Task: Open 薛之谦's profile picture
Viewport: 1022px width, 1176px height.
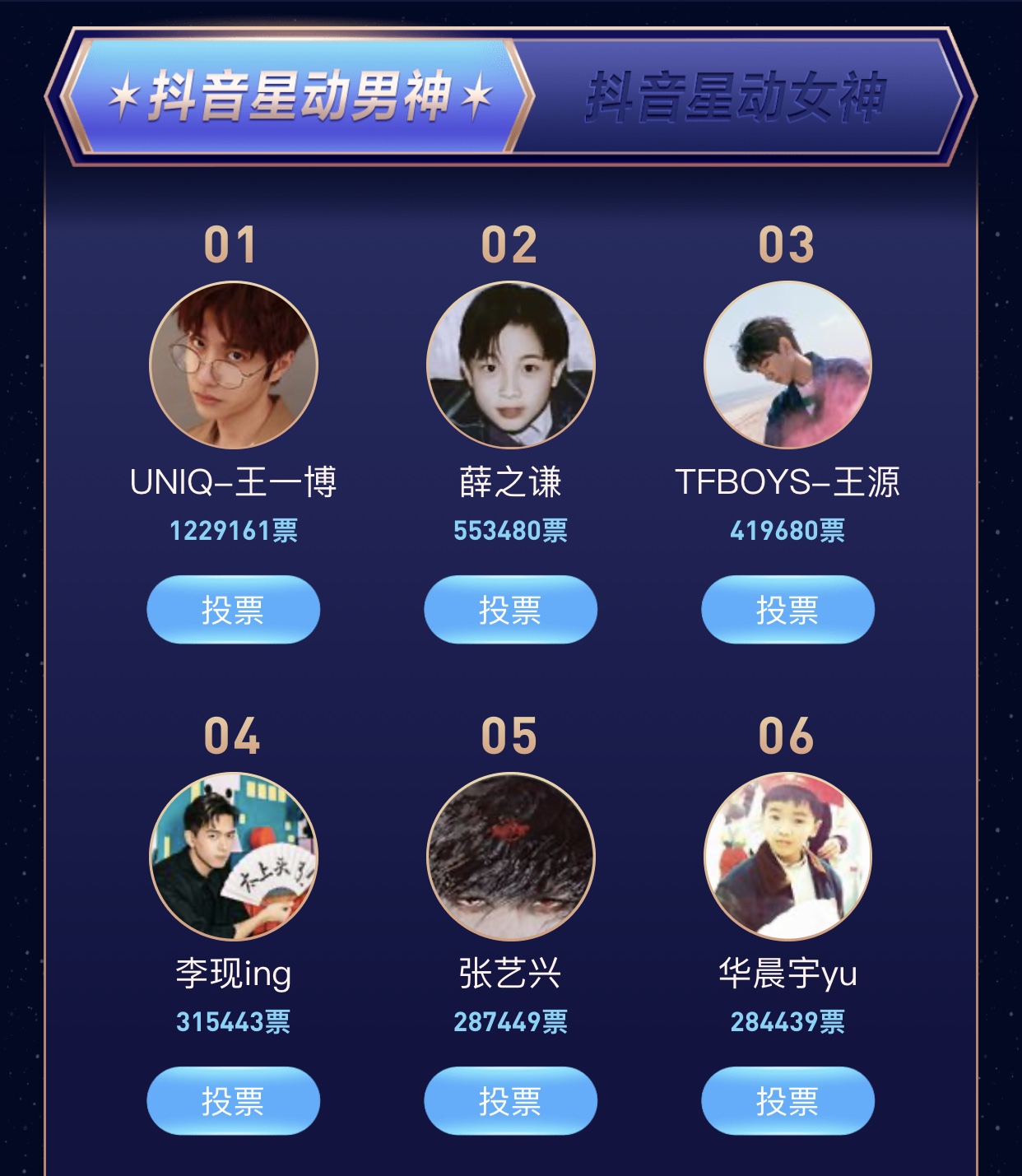Action: 510,365
